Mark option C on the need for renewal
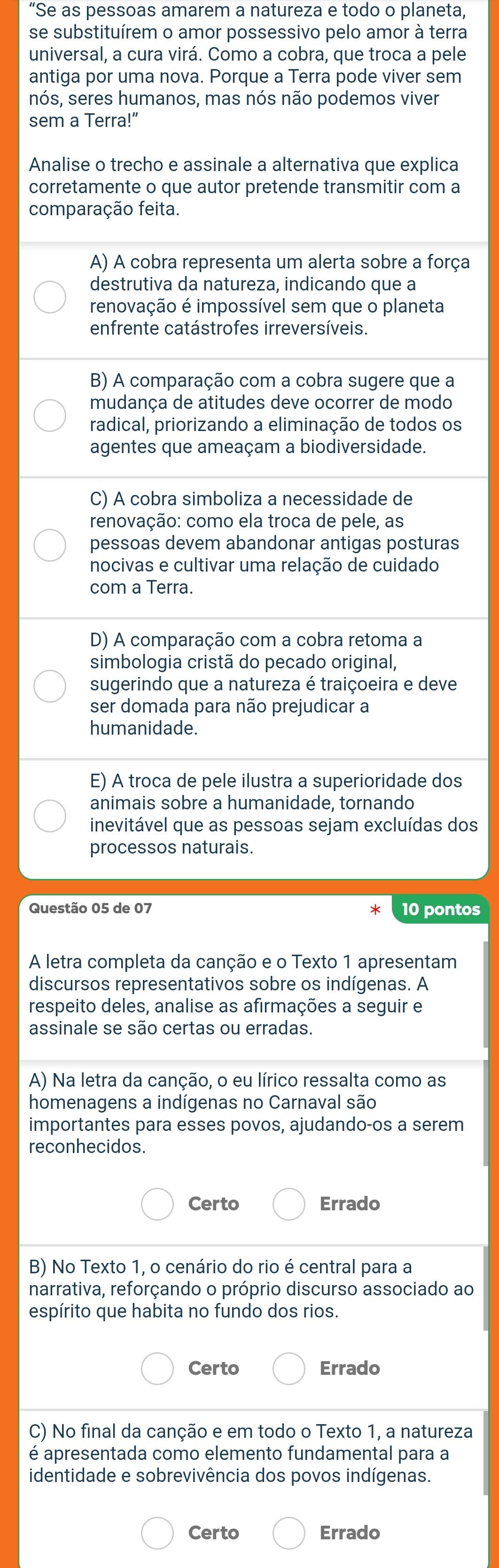 pyautogui.click(x=49, y=544)
